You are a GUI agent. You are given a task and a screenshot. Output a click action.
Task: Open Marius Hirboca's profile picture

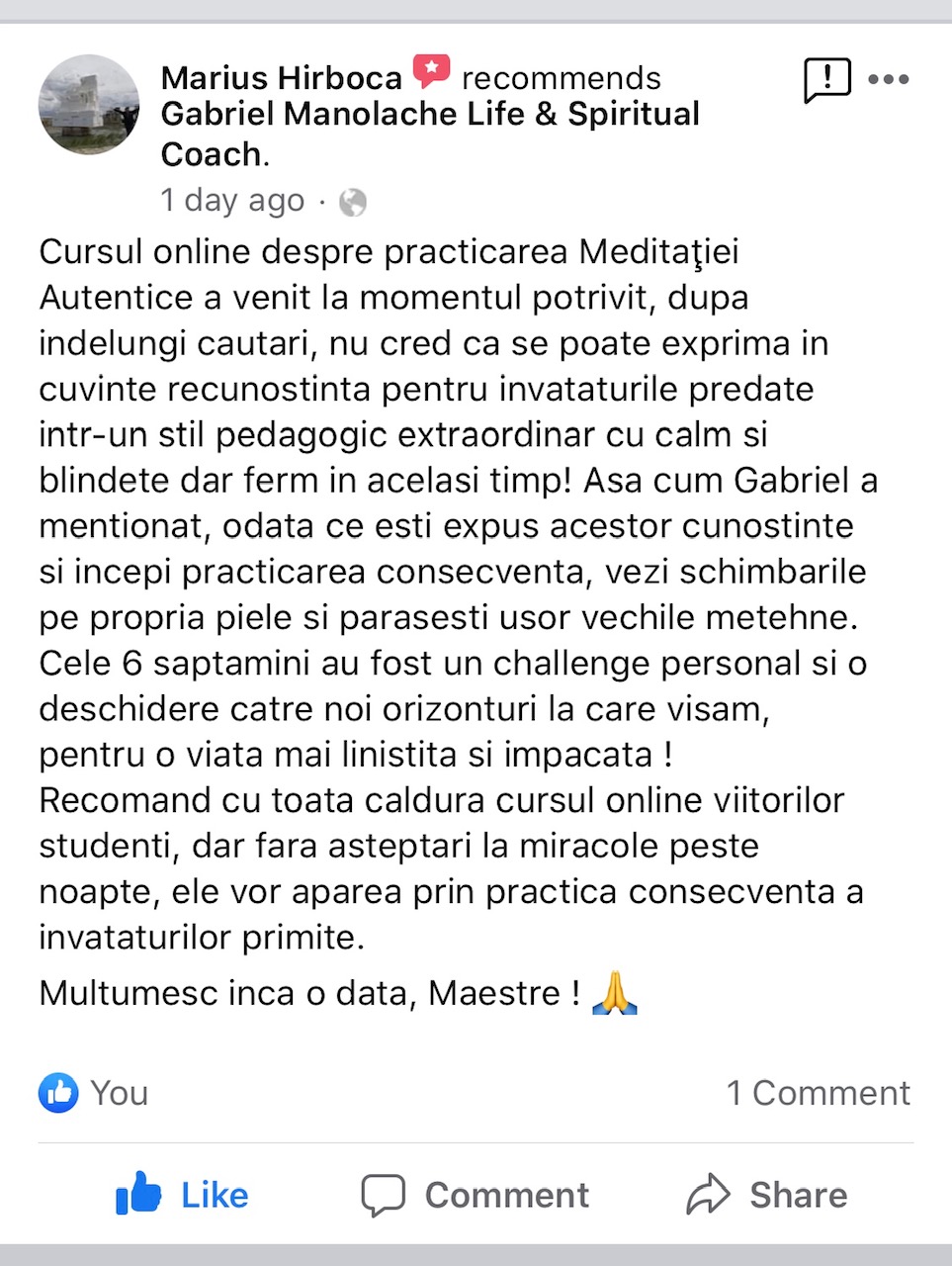pyautogui.click(x=89, y=105)
